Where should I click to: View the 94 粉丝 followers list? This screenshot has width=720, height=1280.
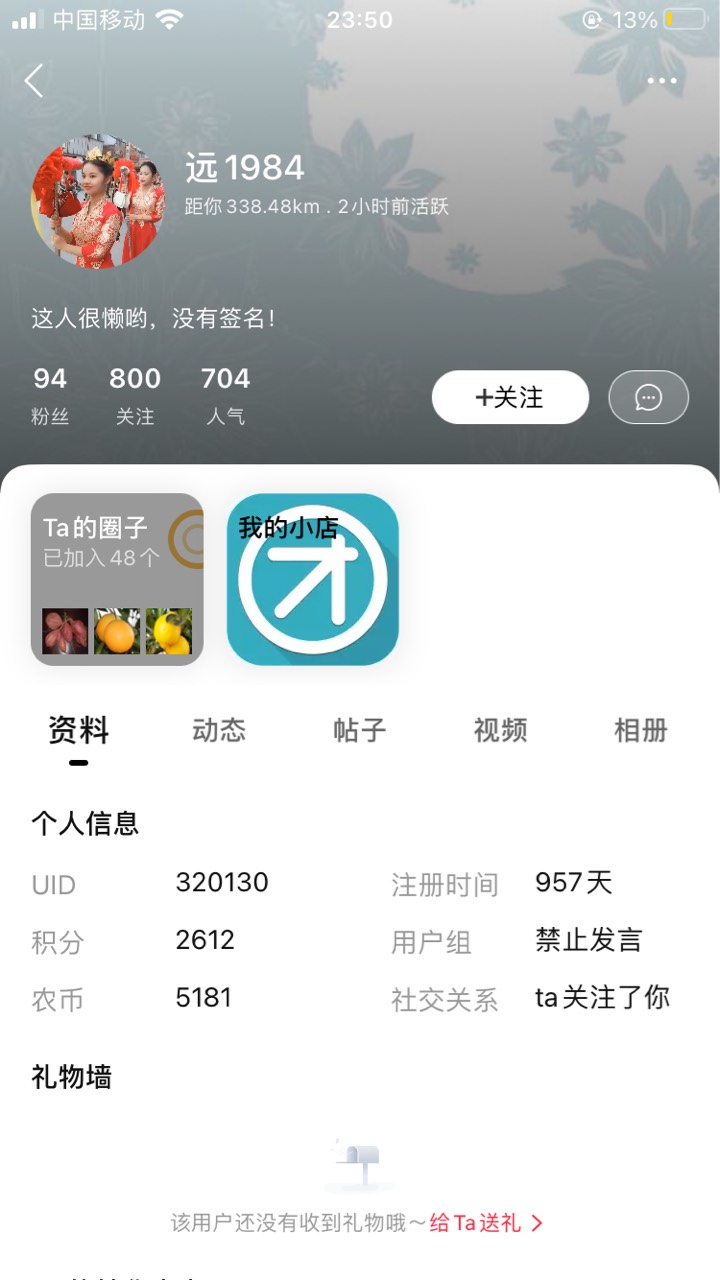pyautogui.click(x=50, y=395)
